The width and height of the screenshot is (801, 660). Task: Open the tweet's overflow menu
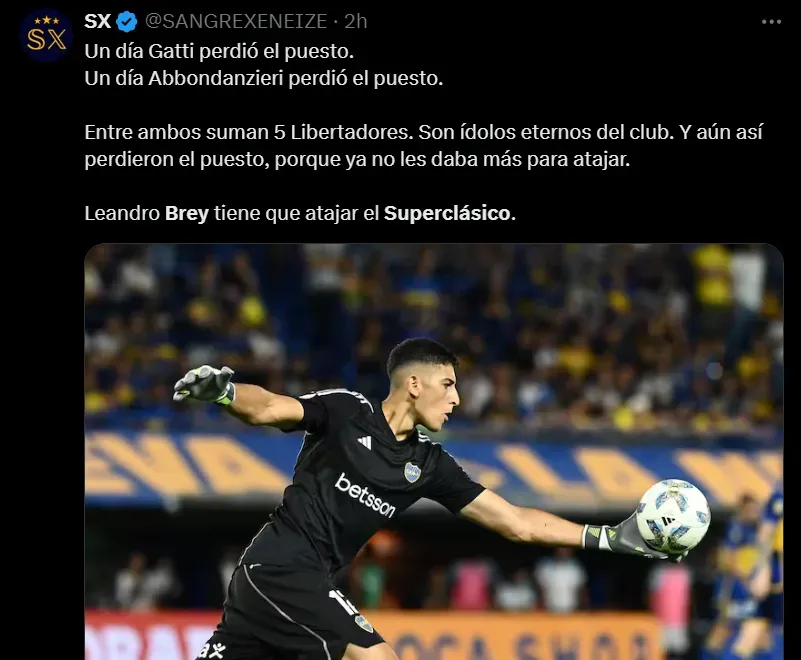click(x=770, y=21)
